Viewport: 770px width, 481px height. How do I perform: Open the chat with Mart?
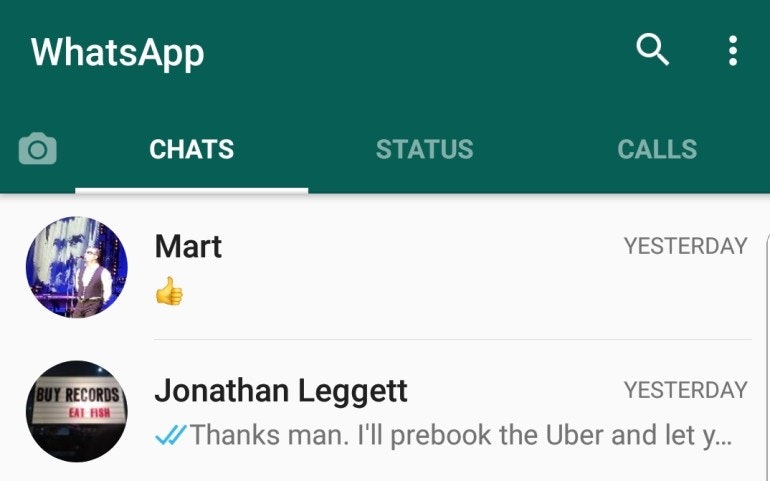[x=450, y=268]
